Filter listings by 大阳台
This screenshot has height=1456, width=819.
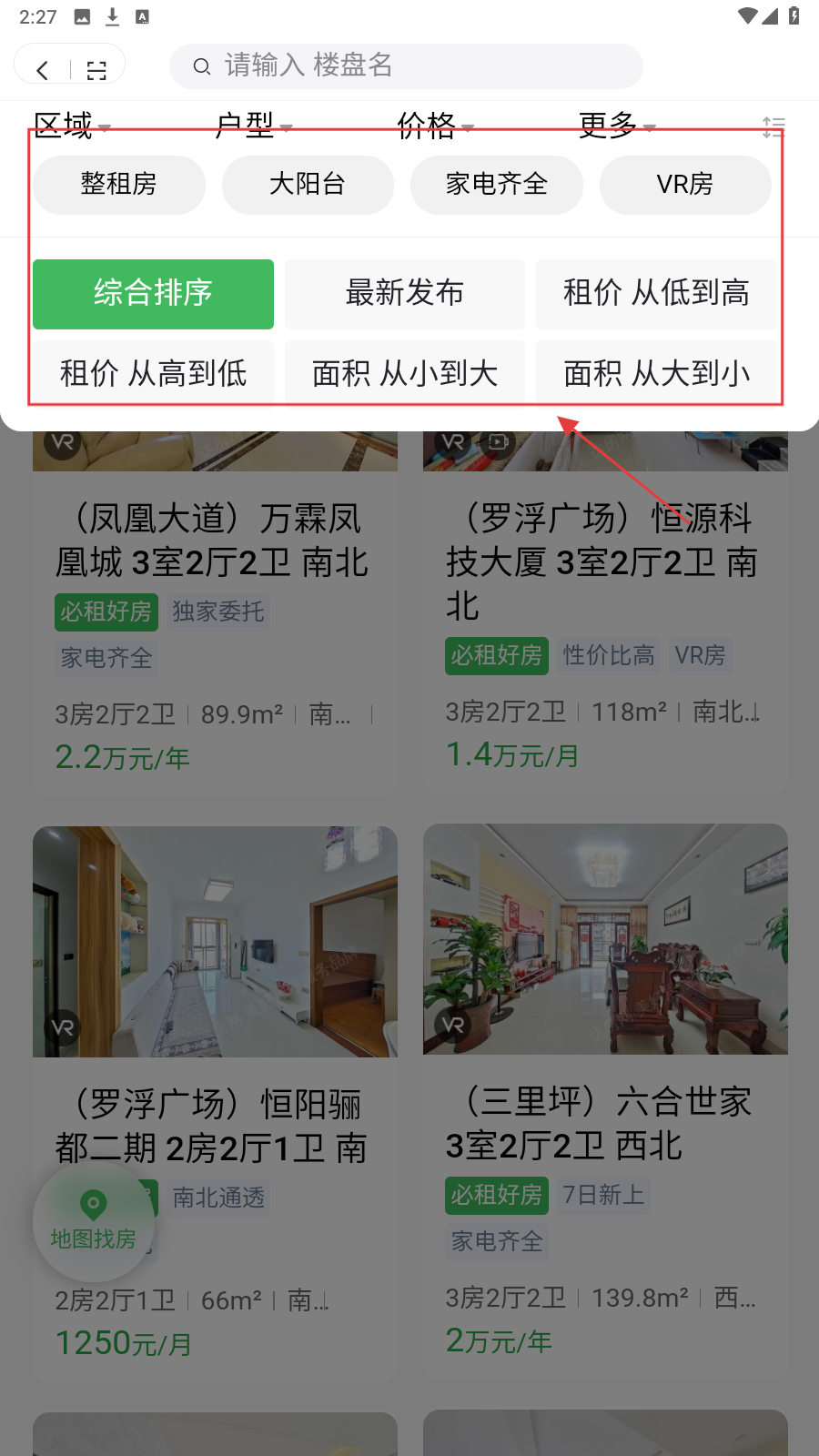coord(308,185)
